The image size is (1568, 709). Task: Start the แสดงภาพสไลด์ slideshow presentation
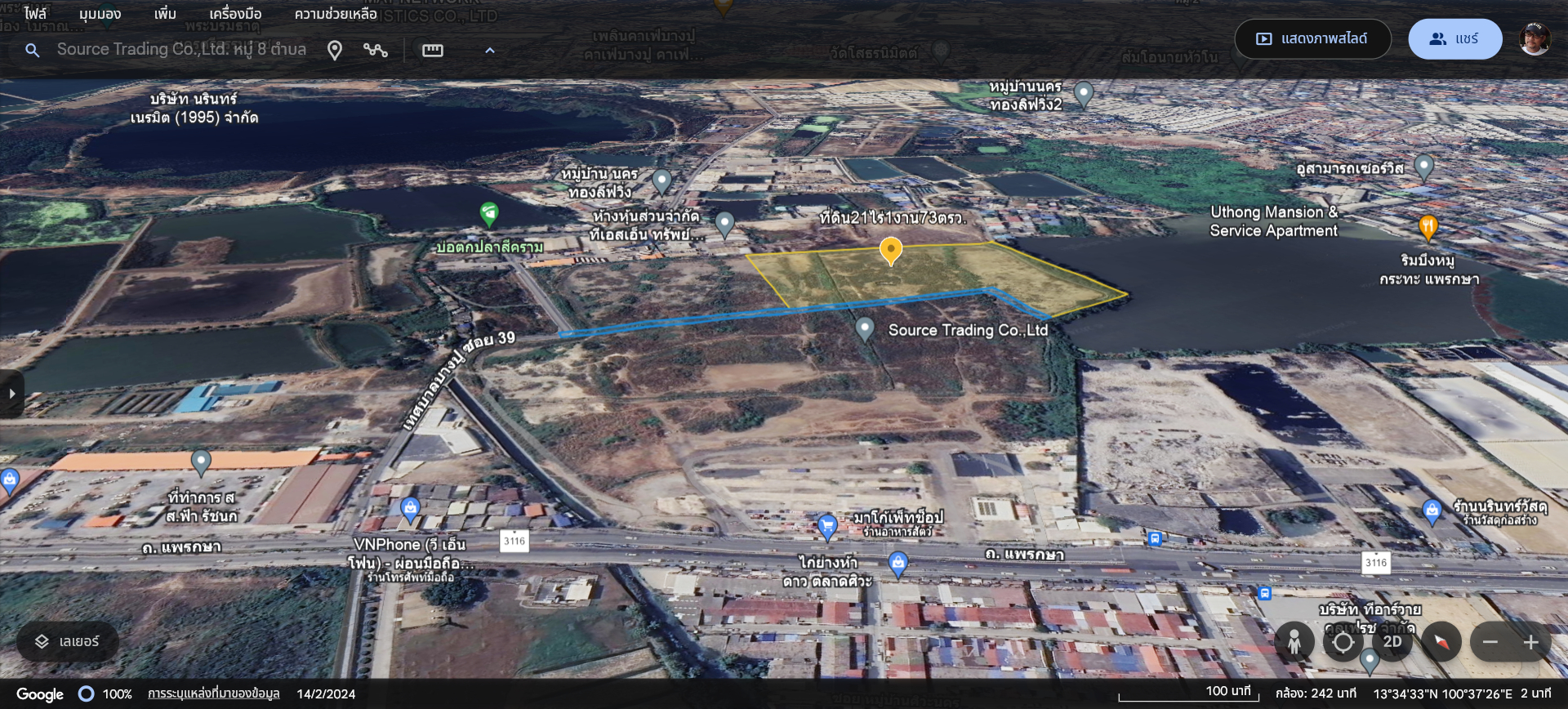click(x=1312, y=38)
